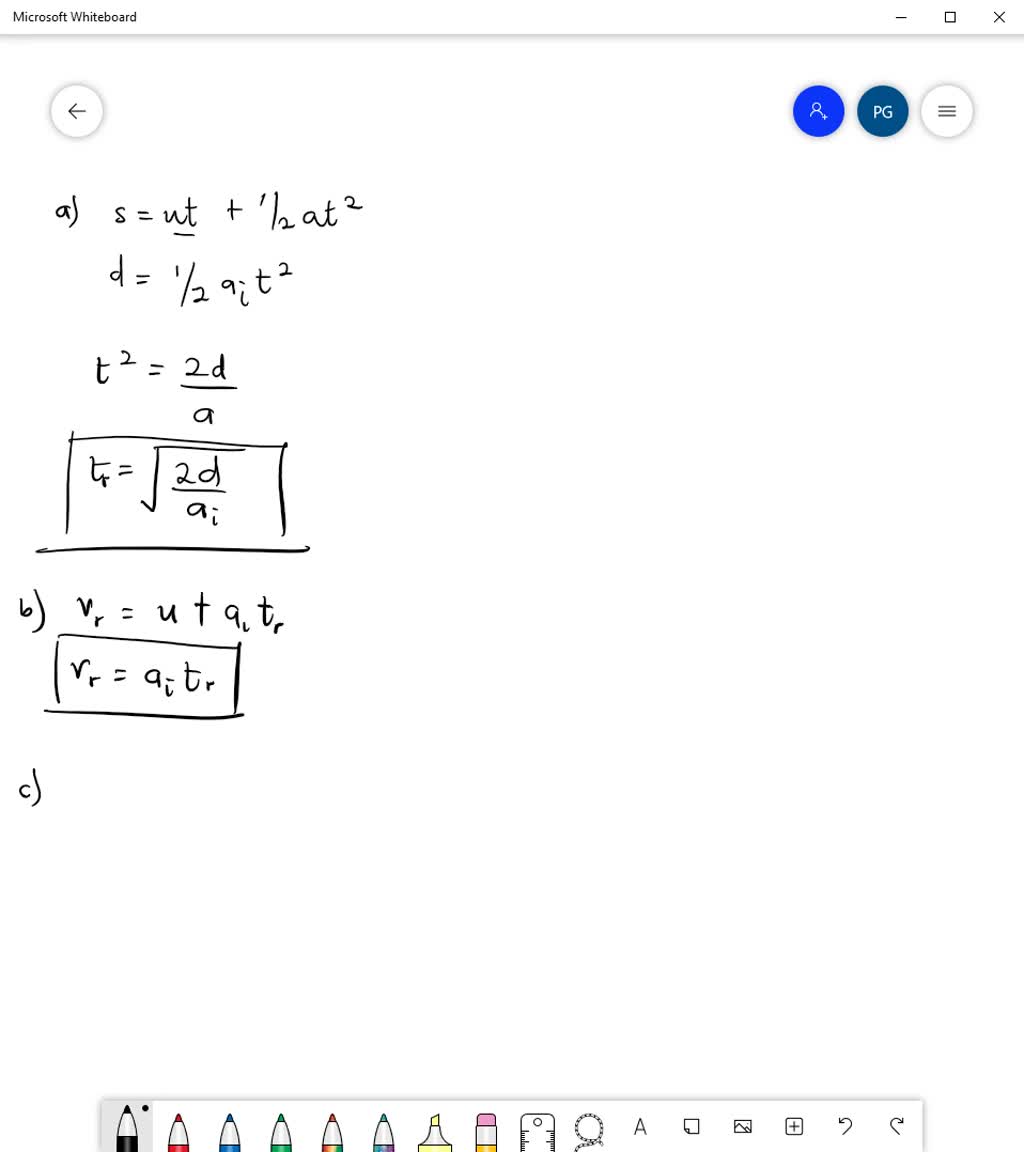This screenshot has height=1152, width=1024.
Task: Select the red pen
Action: coord(178,1130)
